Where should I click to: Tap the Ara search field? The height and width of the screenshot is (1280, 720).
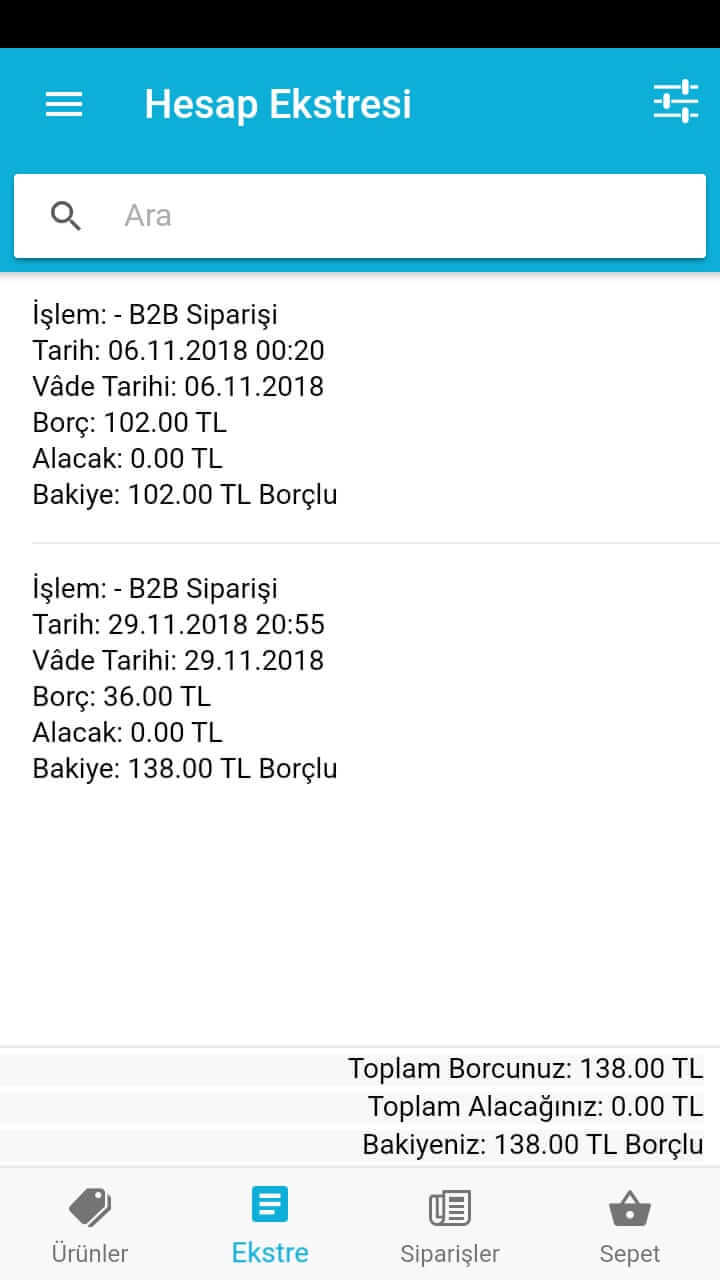[x=400, y=216]
